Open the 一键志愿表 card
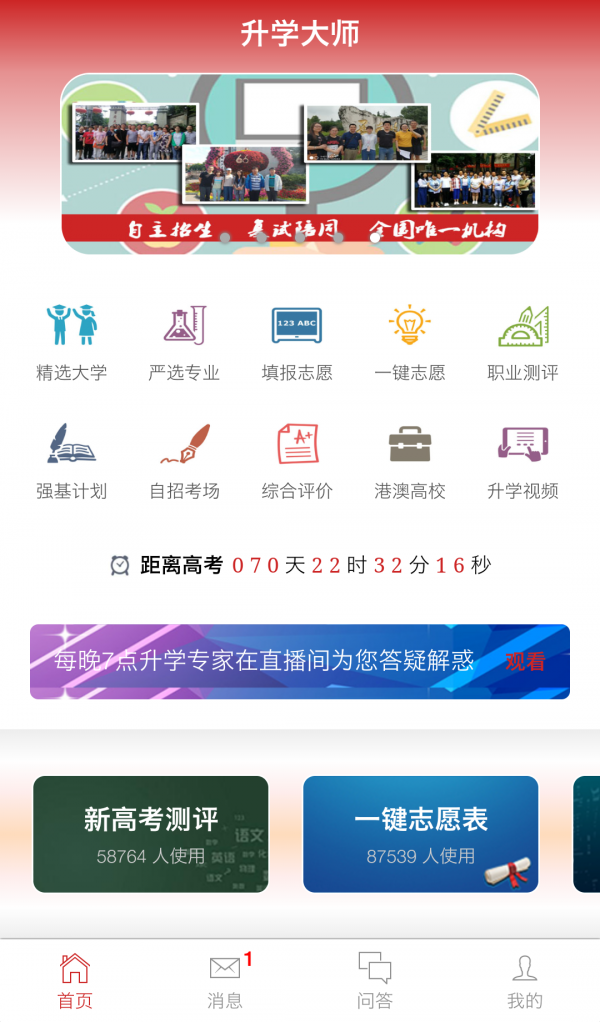Screen dimensions: 600x1022 click(421, 834)
